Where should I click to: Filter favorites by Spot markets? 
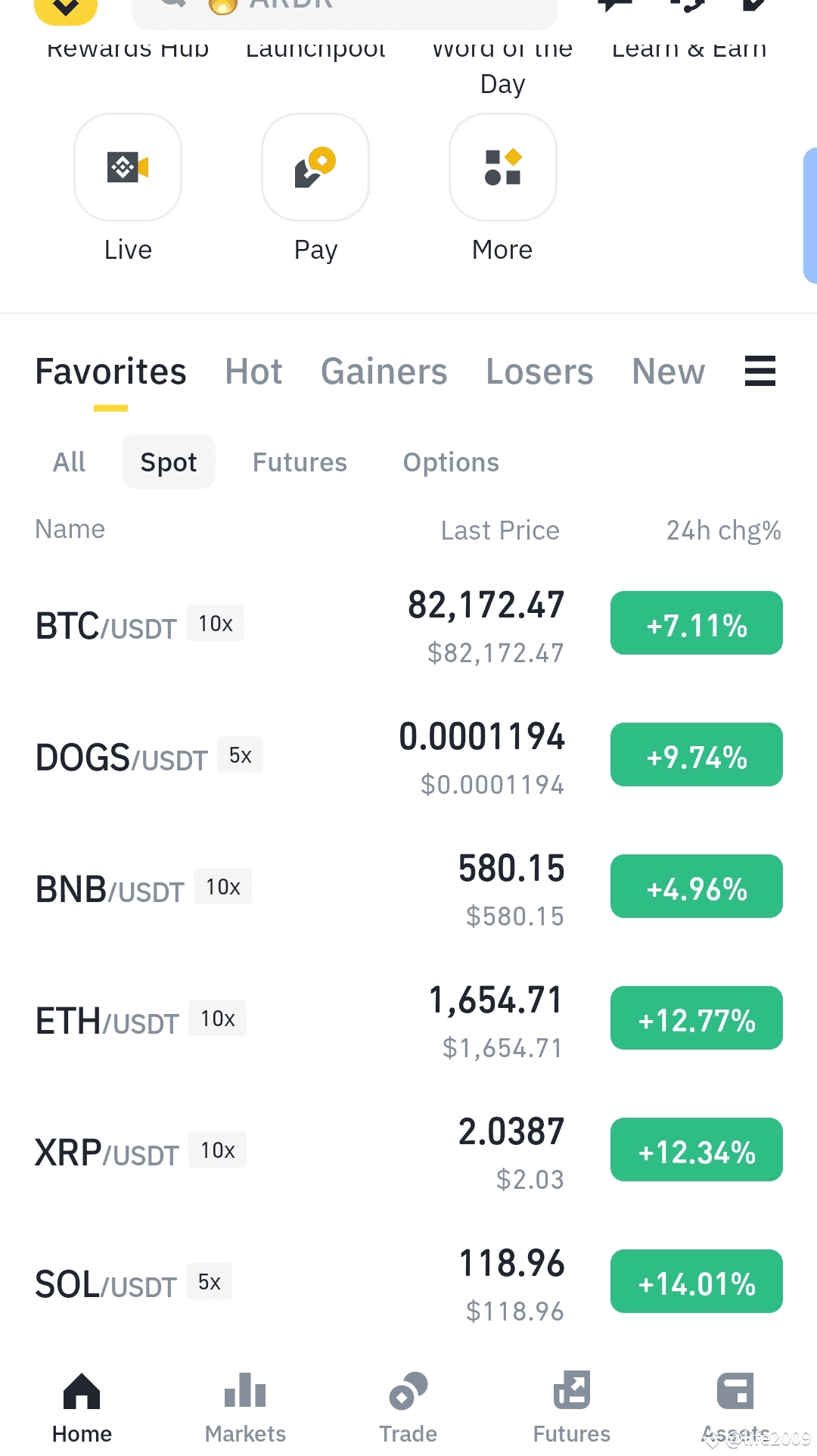(168, 462)
